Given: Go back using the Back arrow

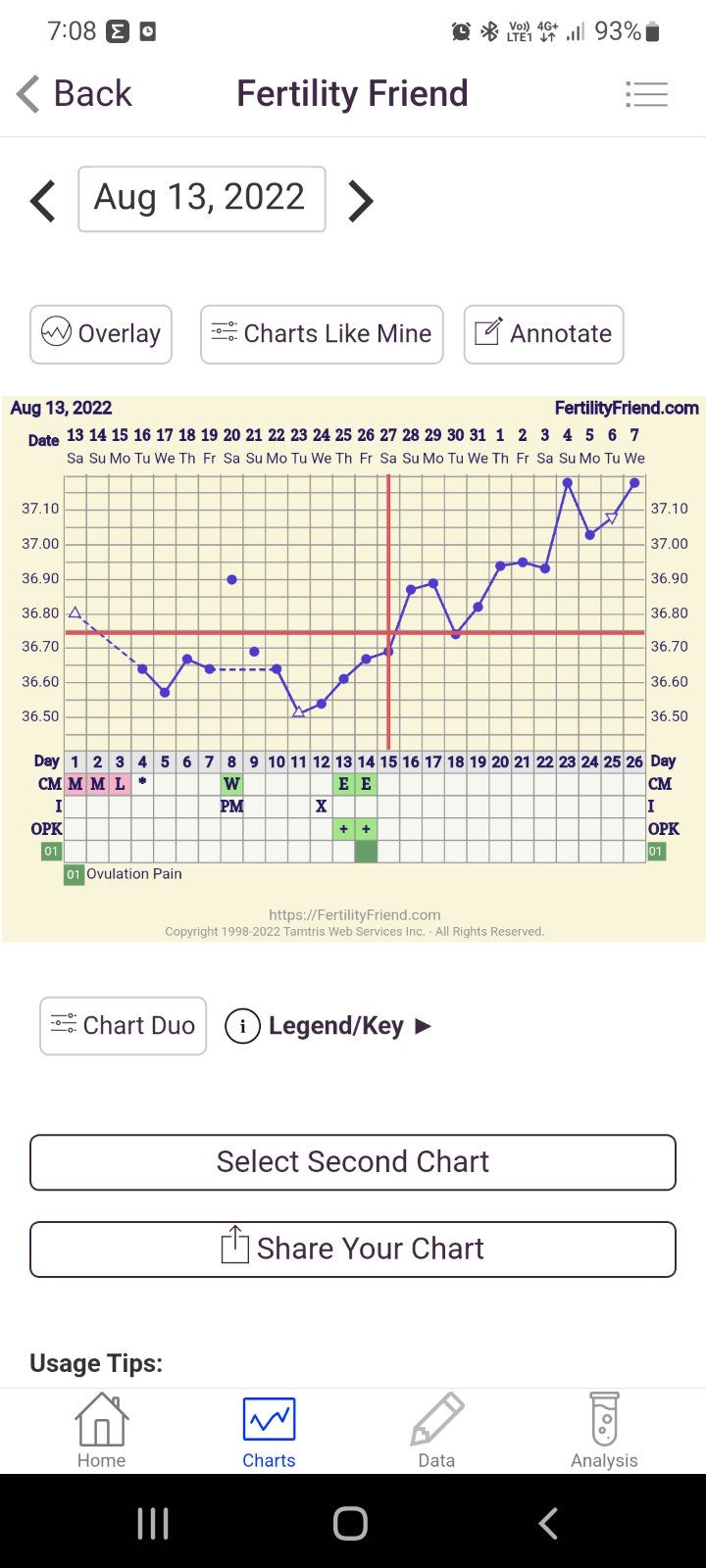Looking at the screenshot, I should tap(75, 94).
